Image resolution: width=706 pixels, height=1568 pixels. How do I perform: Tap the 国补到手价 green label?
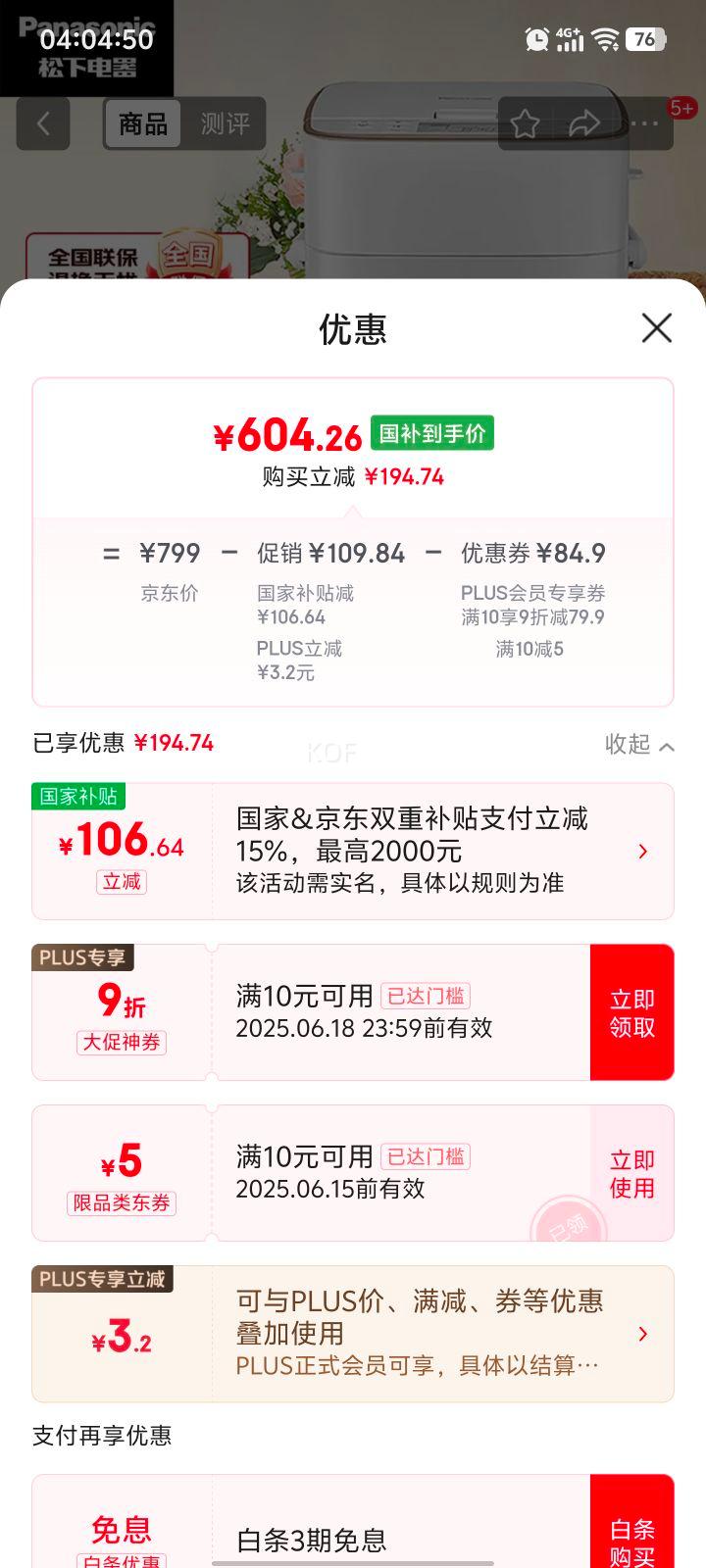pyautogui.click(x=432, y=432)
